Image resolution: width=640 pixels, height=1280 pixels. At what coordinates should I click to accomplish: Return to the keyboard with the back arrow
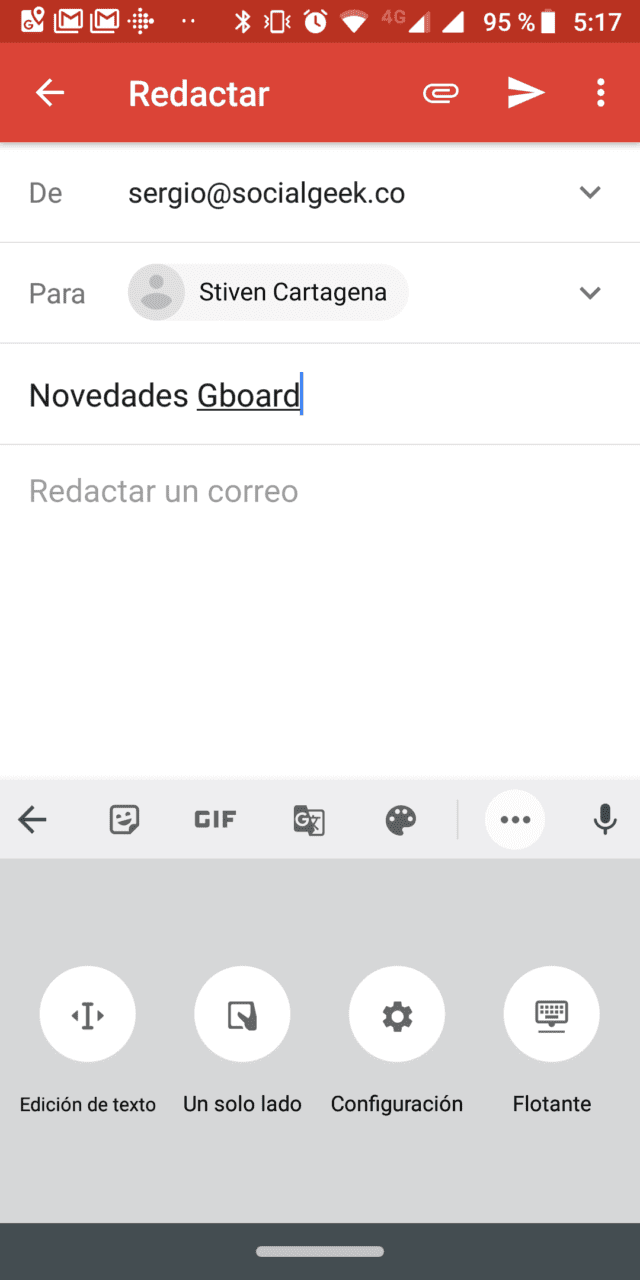(x=33, y=820)
